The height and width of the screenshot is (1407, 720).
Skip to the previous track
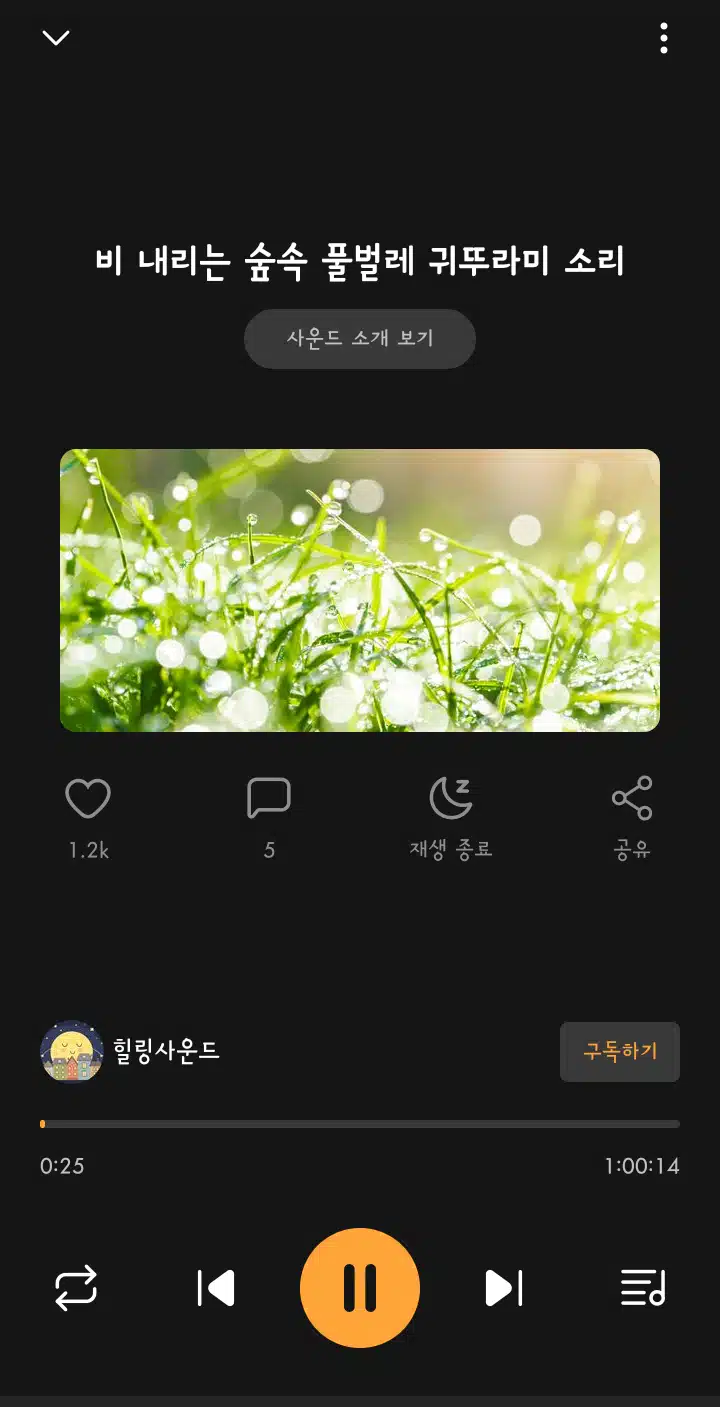coord(216,1288)
